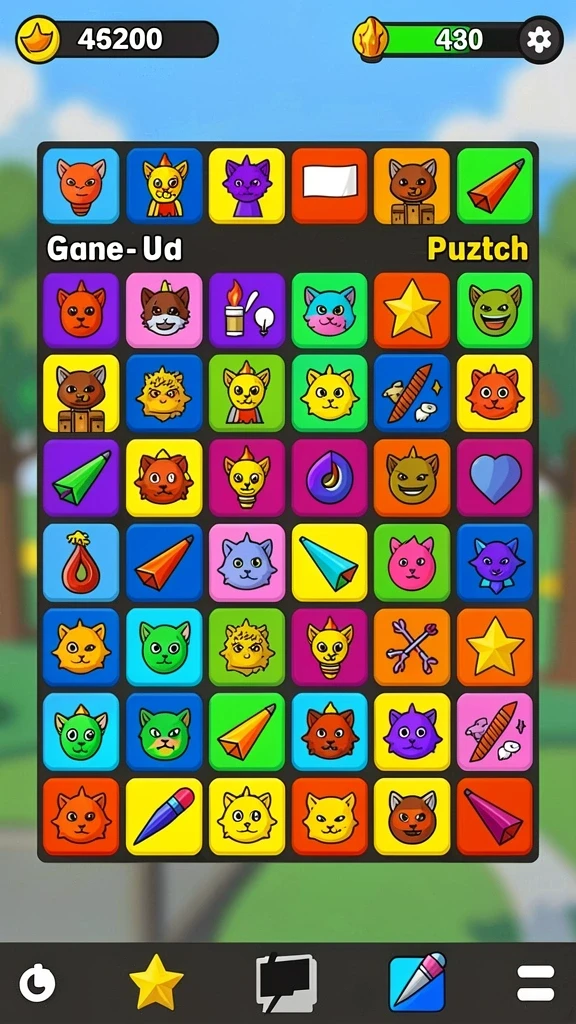
Task: Tap the candle and lightbulb tile
Action: (247, 310)
